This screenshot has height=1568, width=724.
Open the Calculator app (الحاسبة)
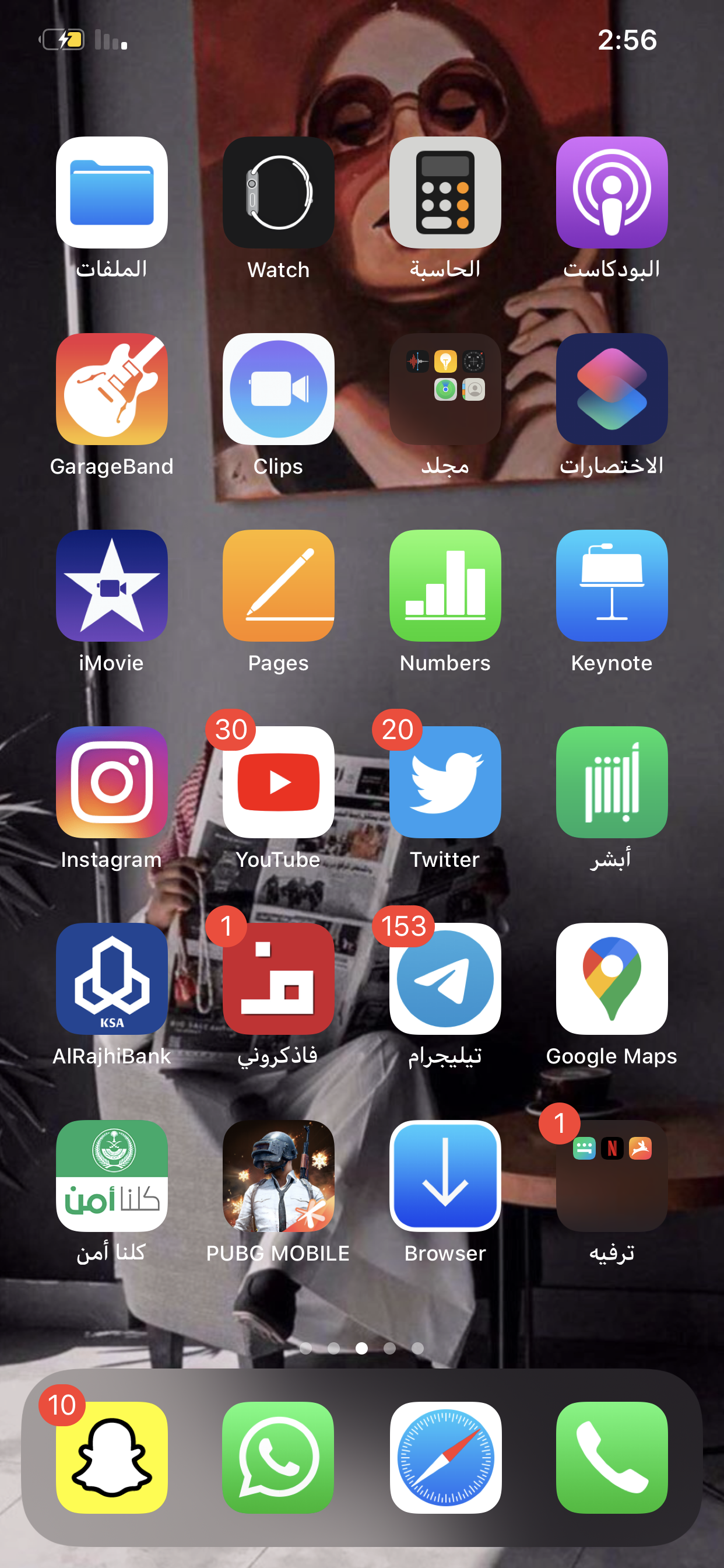pos(445,192)
